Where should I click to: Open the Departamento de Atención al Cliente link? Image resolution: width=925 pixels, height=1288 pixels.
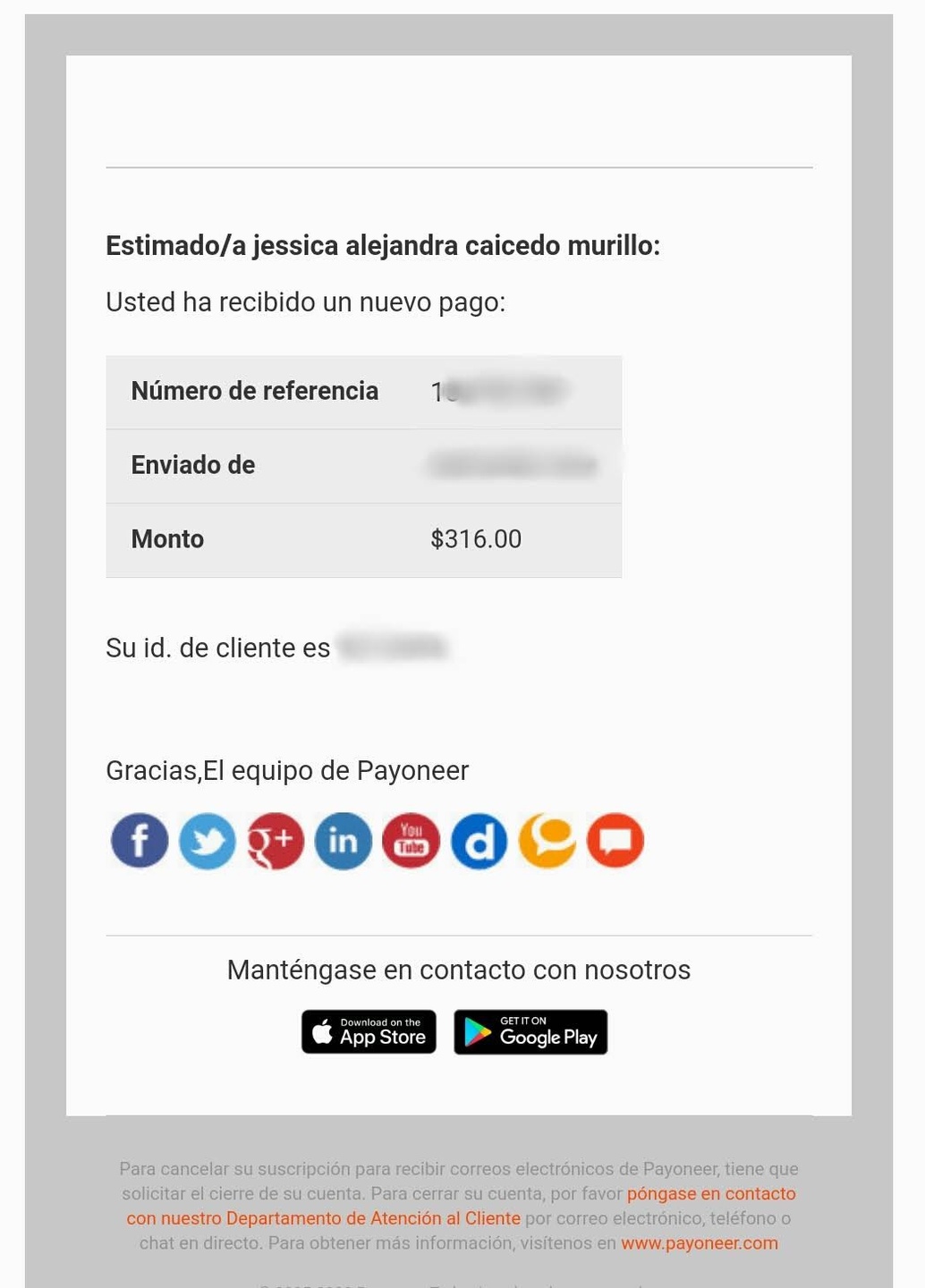pos(323,1218)
